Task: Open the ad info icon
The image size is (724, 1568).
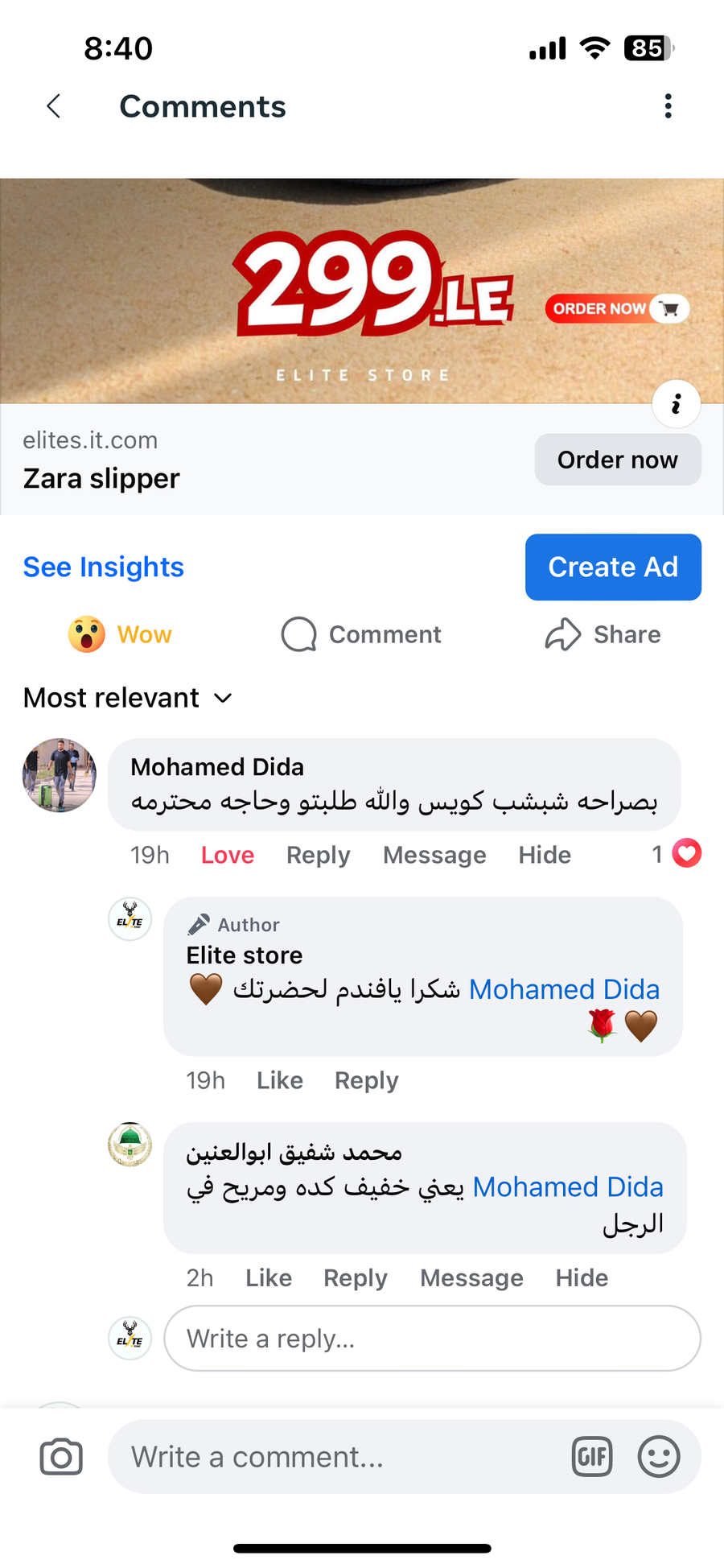Action: coord(676,403)
